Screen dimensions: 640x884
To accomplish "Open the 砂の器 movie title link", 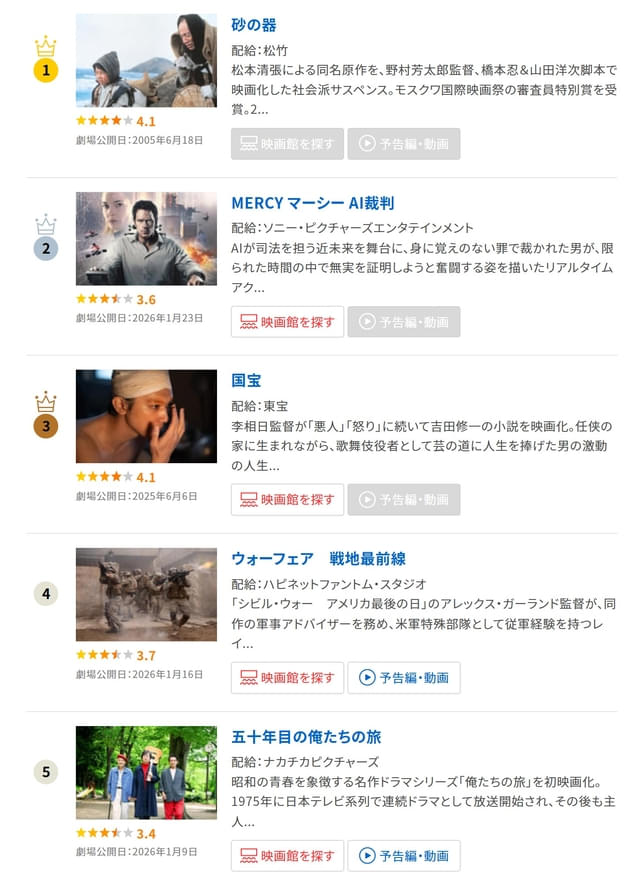I will click(254, 25).
